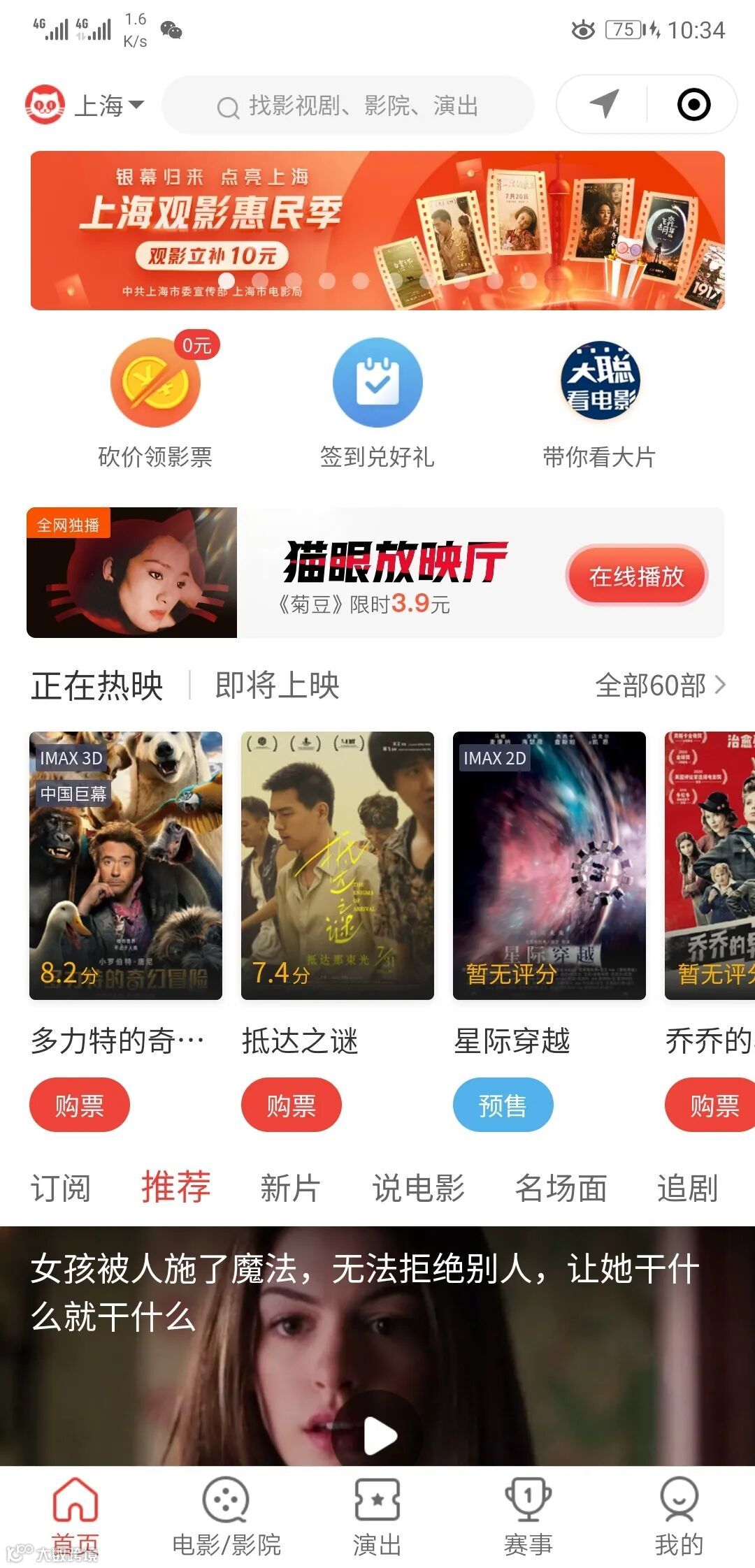Image resolution: width=755 pixels, height=1568 pixels.
Task: Tap 在线播放 to watch online
Action: (636, 576)
